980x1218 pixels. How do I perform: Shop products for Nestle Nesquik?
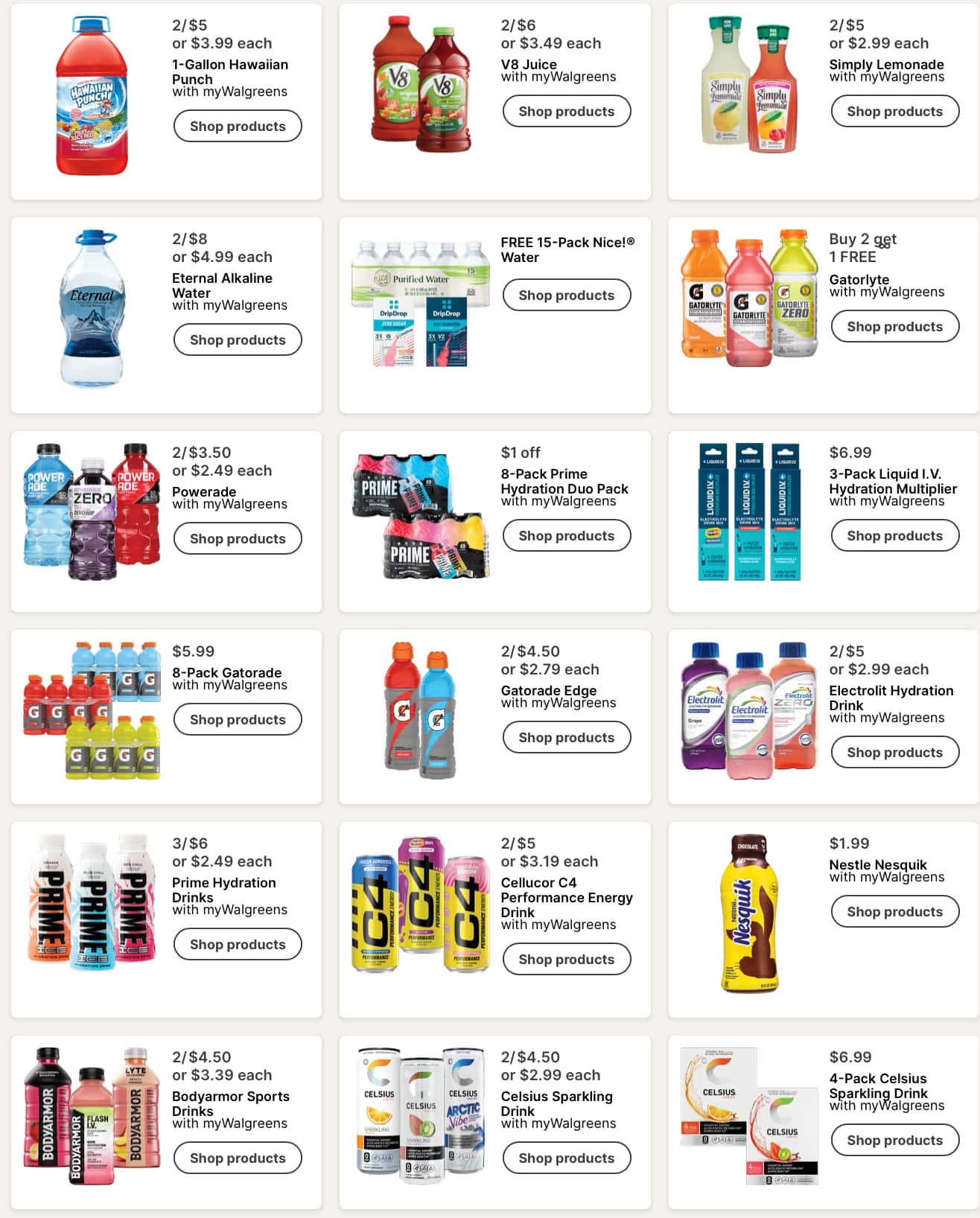point(894,911)
